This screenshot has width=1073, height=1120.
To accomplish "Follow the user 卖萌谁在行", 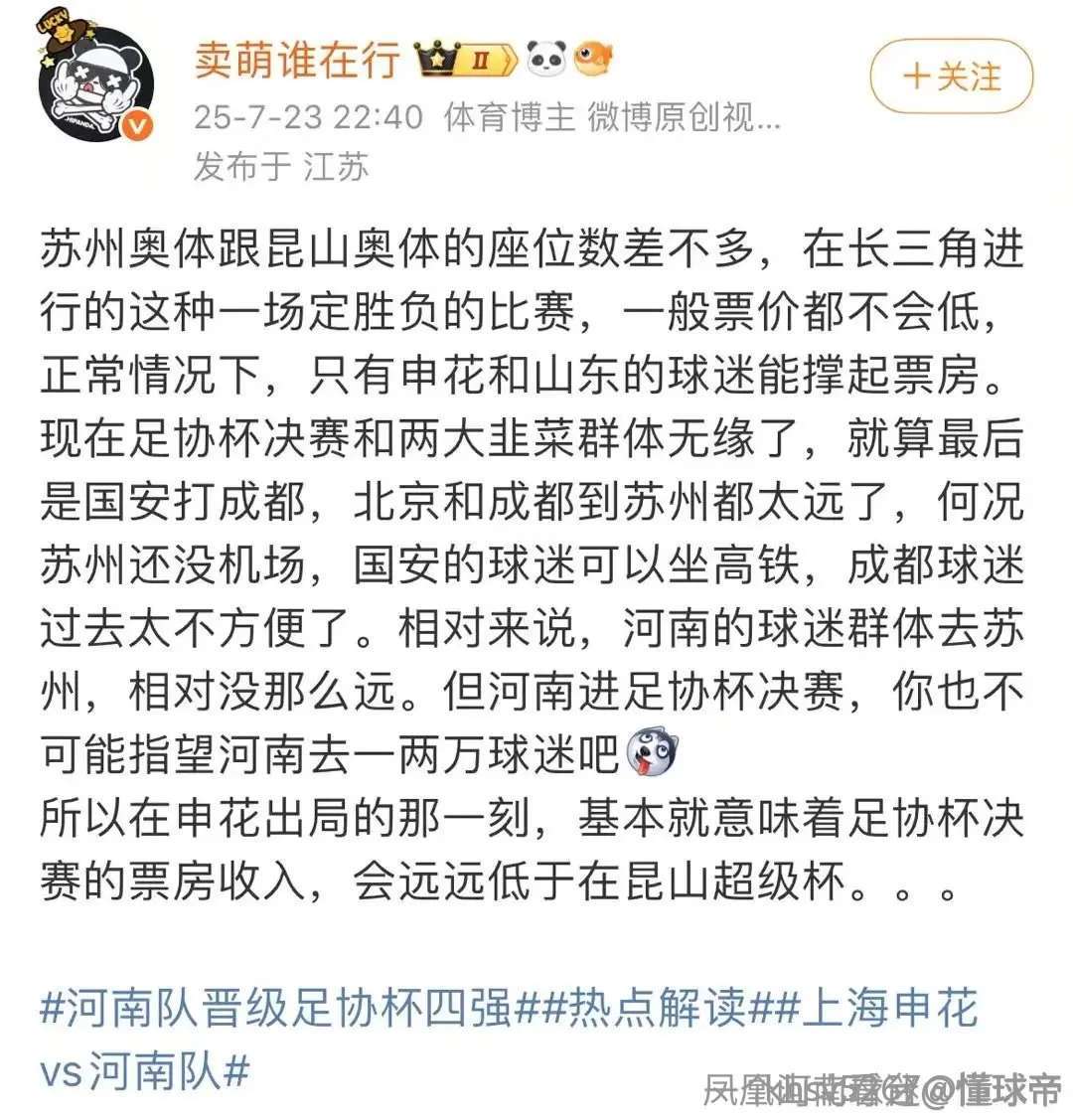I will coord(951,77).
